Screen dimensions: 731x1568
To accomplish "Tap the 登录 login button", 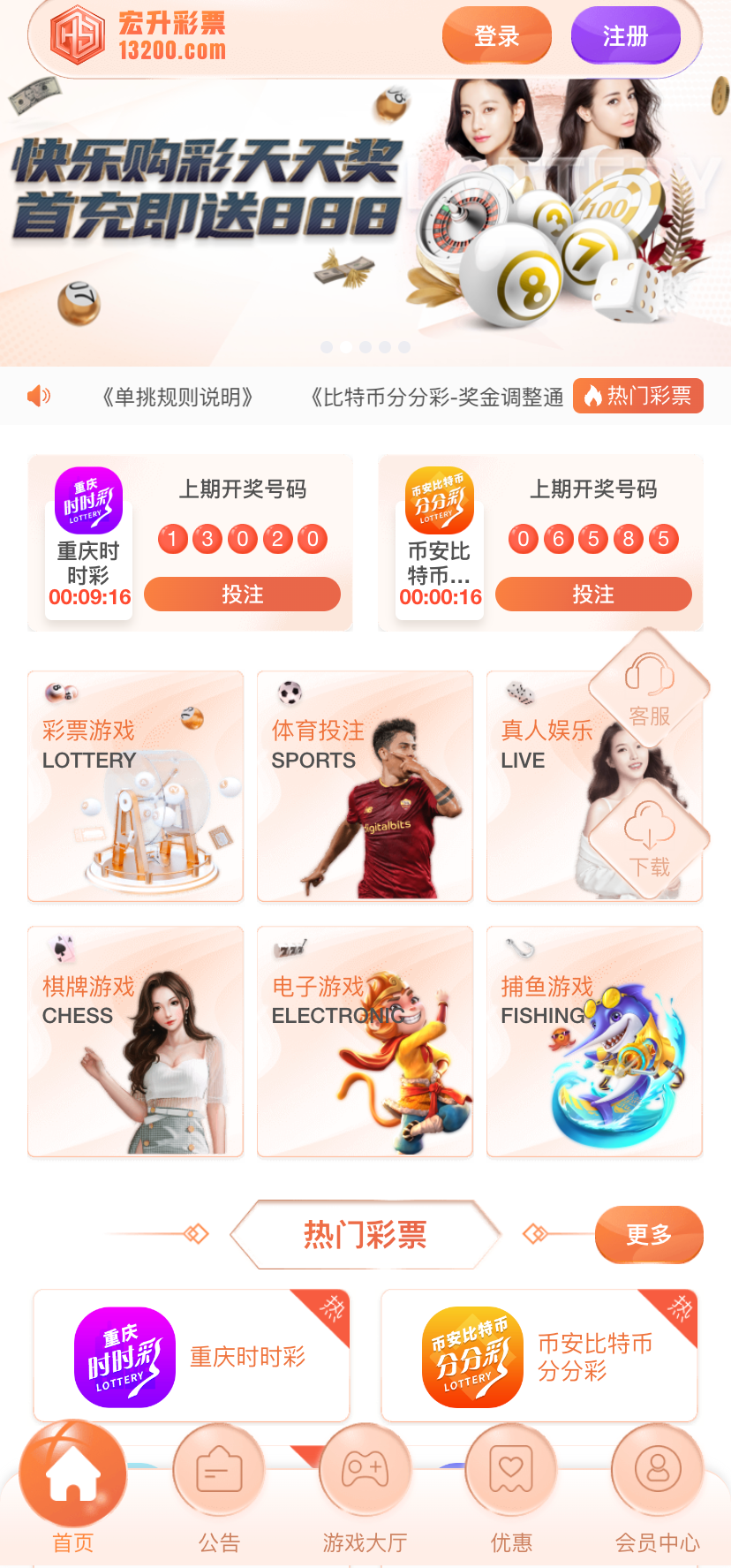I will coord(496,36).
